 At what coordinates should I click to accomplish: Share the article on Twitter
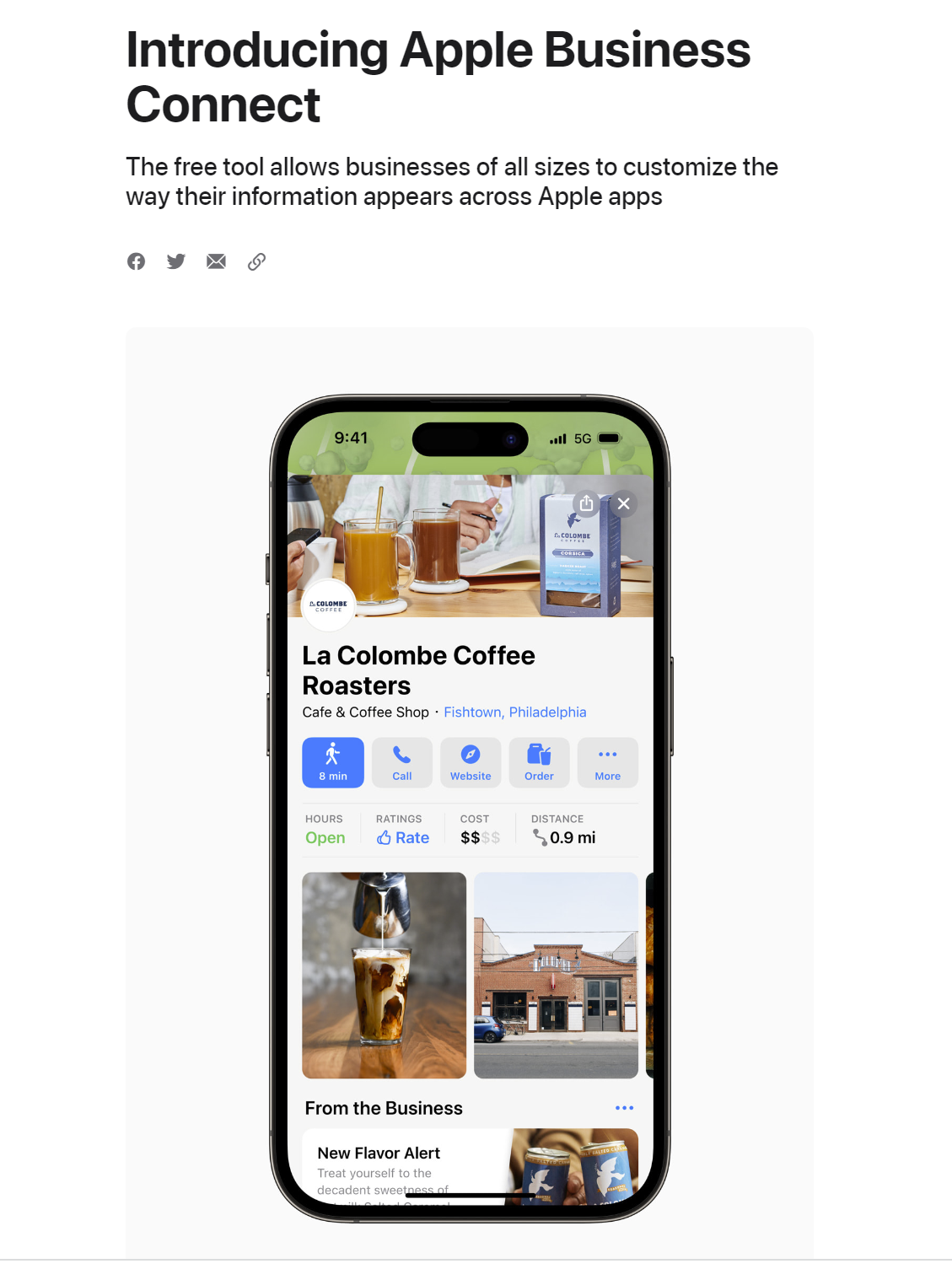coord(175,261)
